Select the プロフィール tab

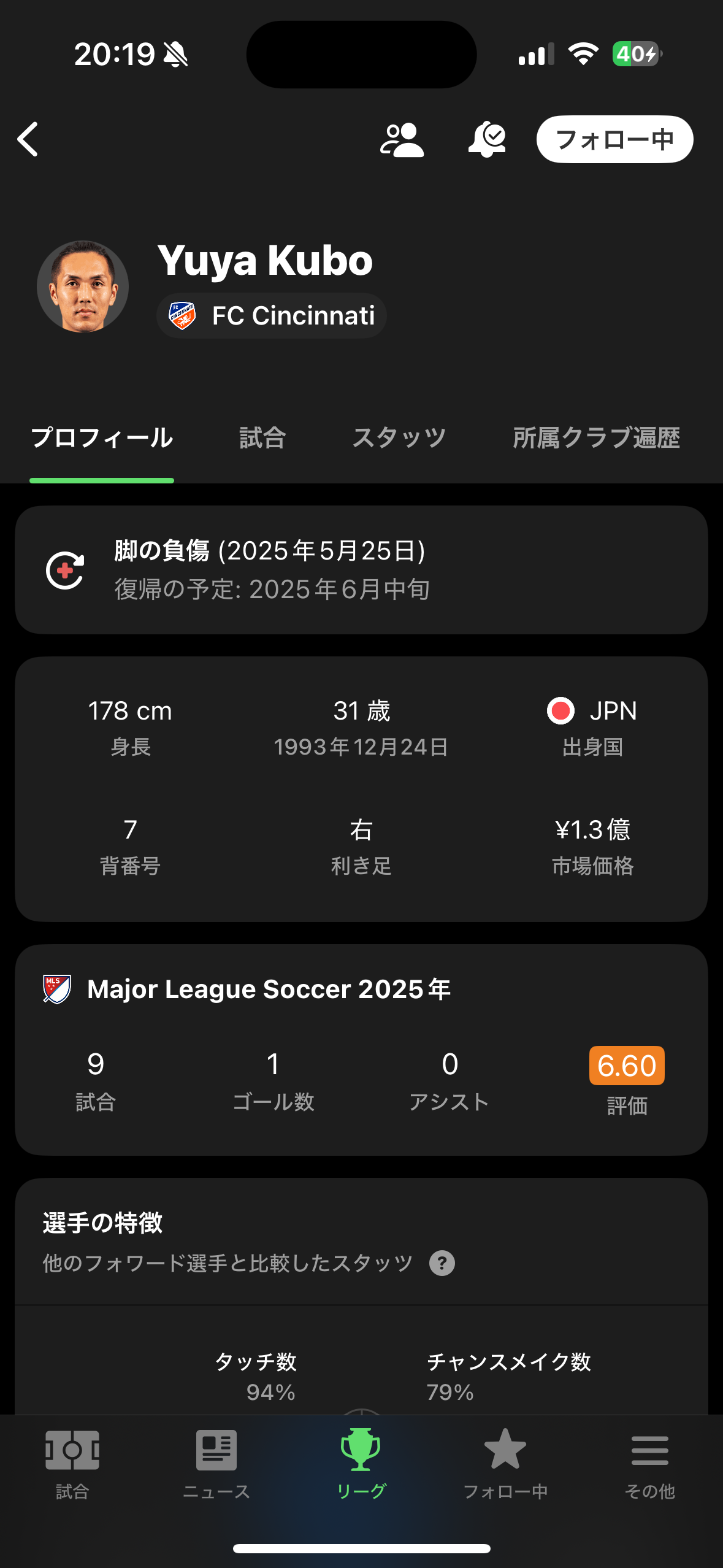coord(102,438)
